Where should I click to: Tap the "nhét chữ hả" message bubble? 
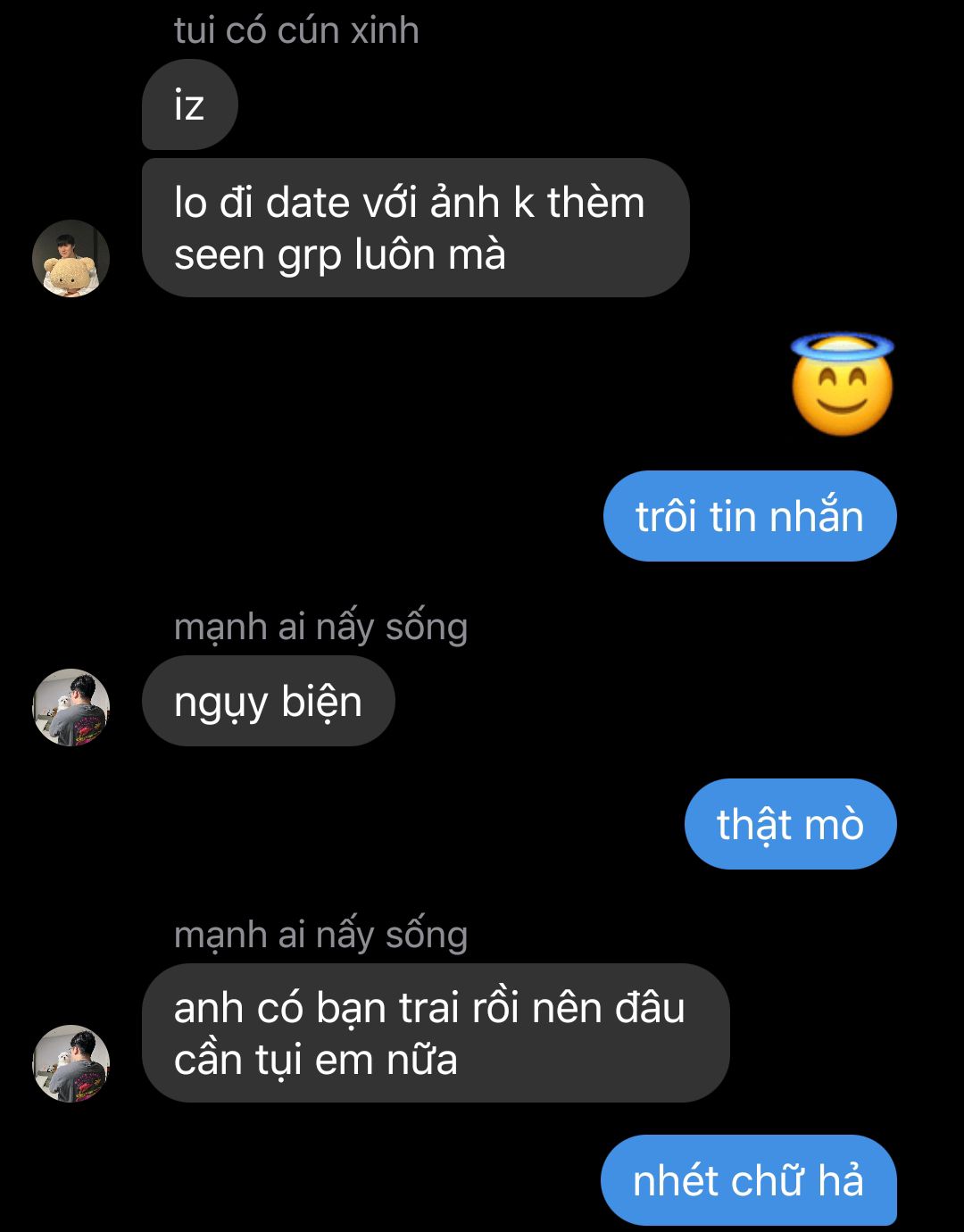tap(748, 1181)
